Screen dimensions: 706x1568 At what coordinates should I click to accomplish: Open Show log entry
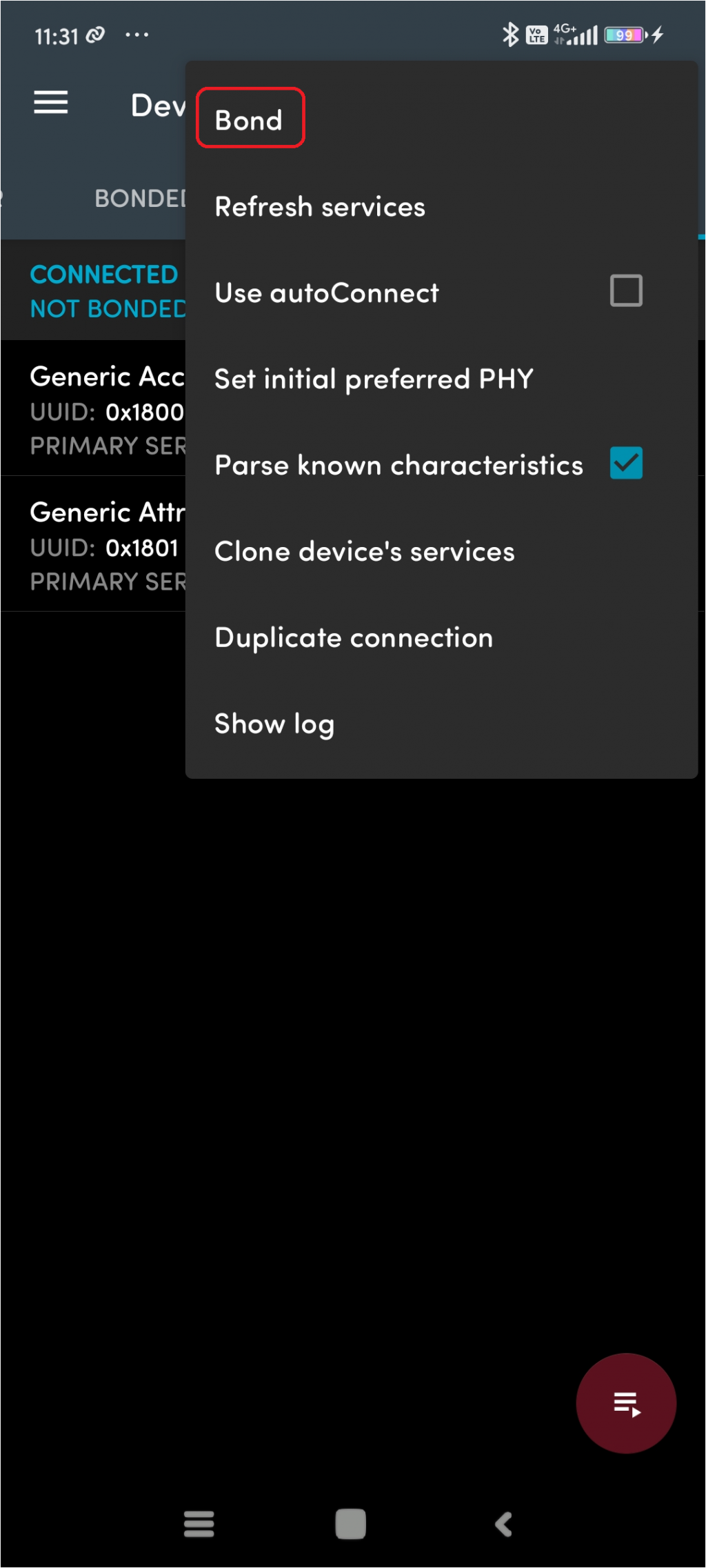[274, 724]
